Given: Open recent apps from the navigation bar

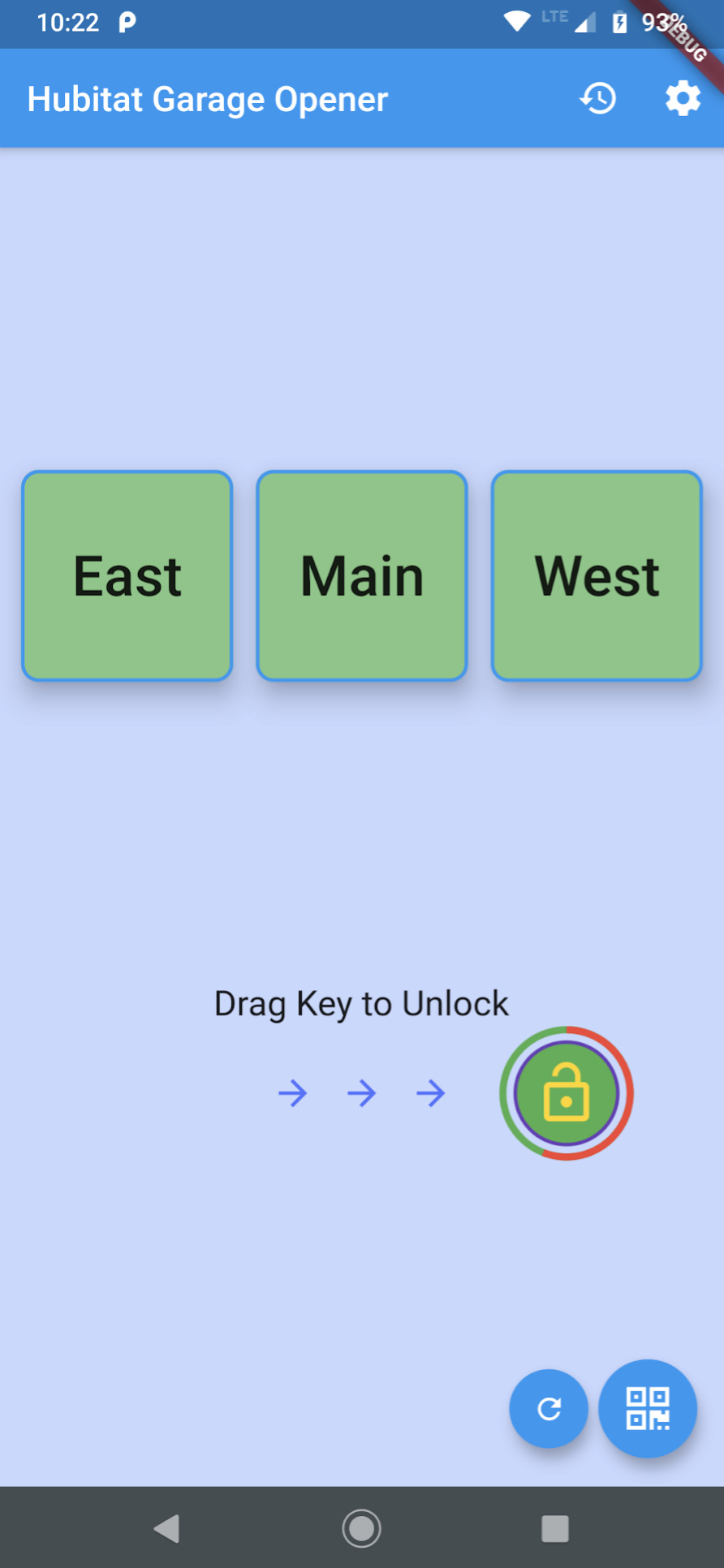Looking at the screenshot, I should (x=555, y=1528).
